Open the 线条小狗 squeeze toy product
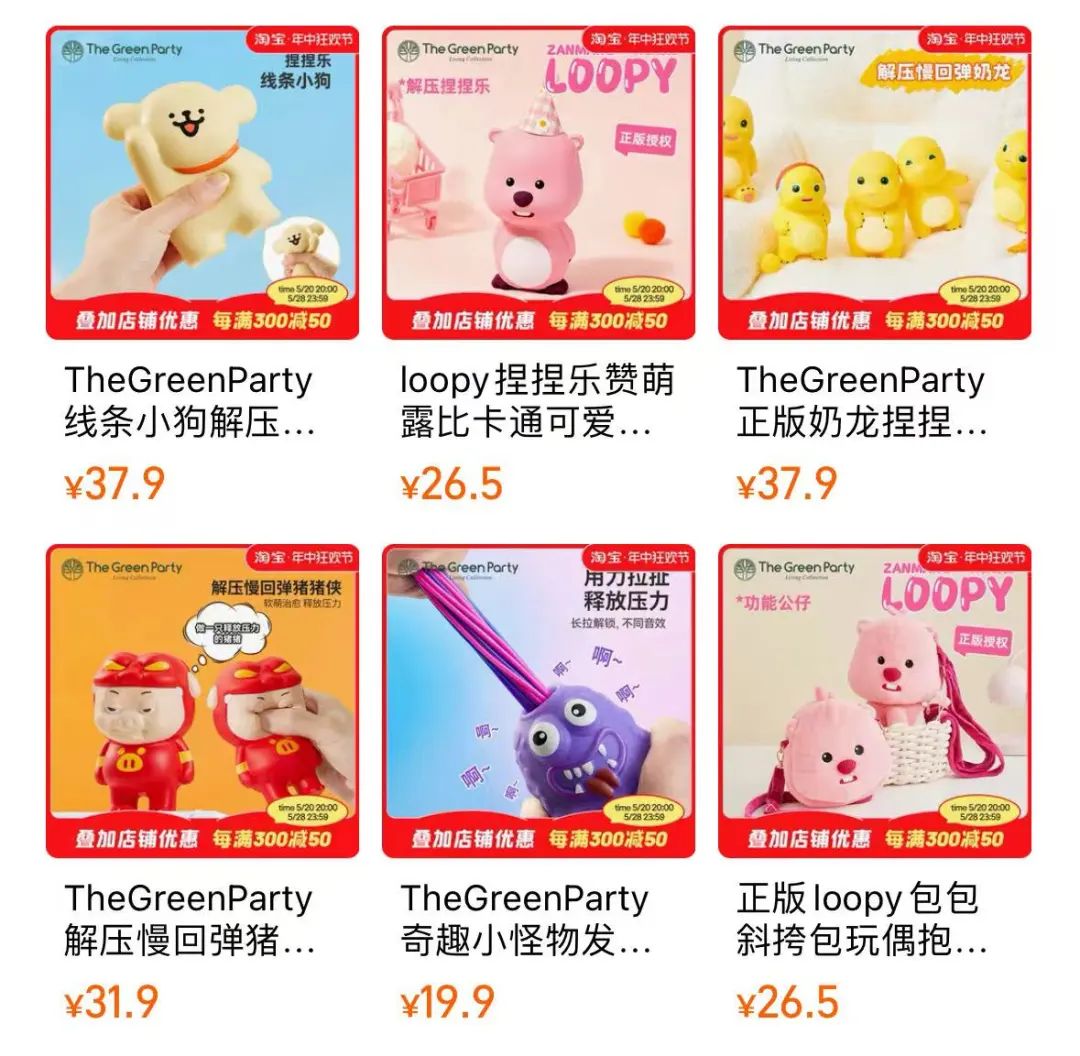Image resolution: width=1080 pixels, height=1056 pixels. click(x=202, y=183)
